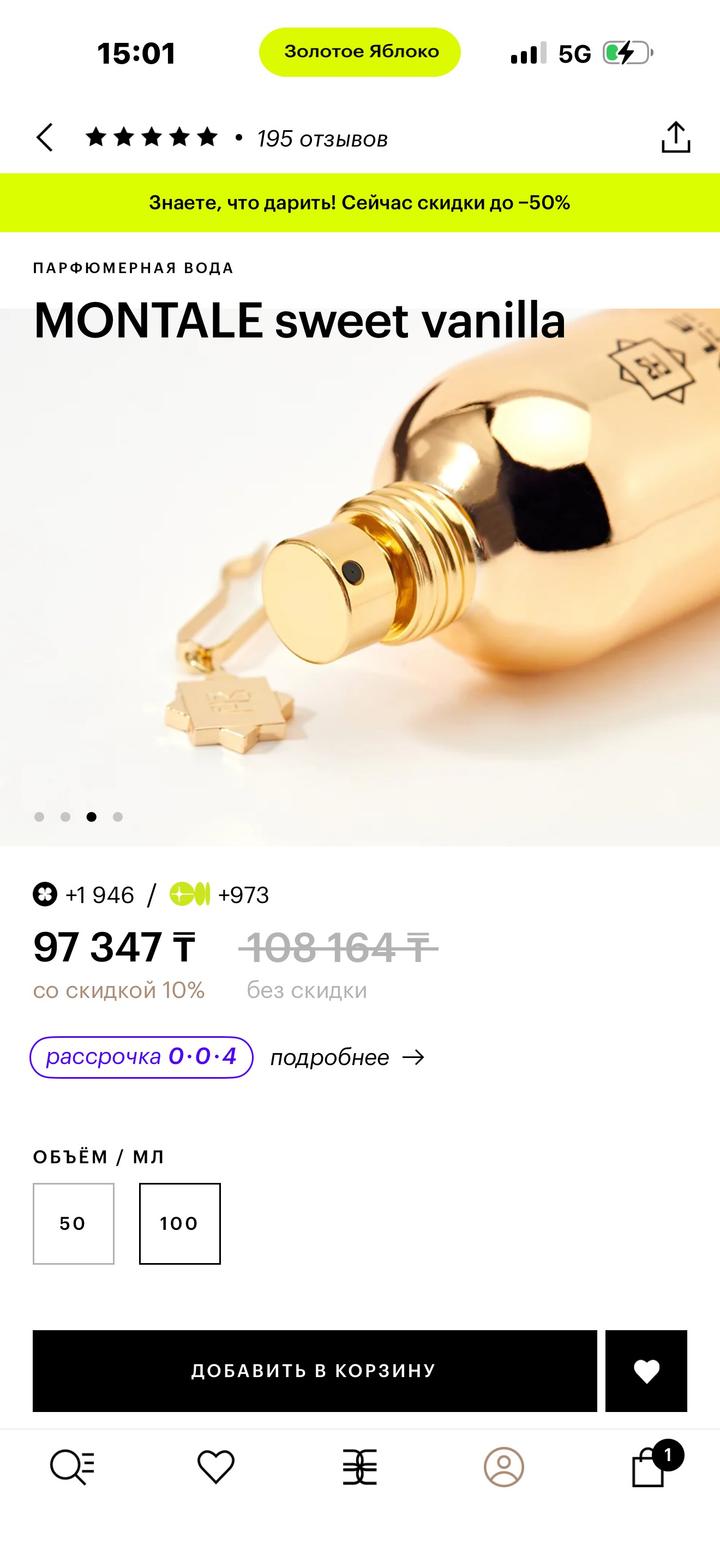This screenshot has height=1564, width=720.
Task: Open the 195 отзывов reviews
Action: click(321, 139)
